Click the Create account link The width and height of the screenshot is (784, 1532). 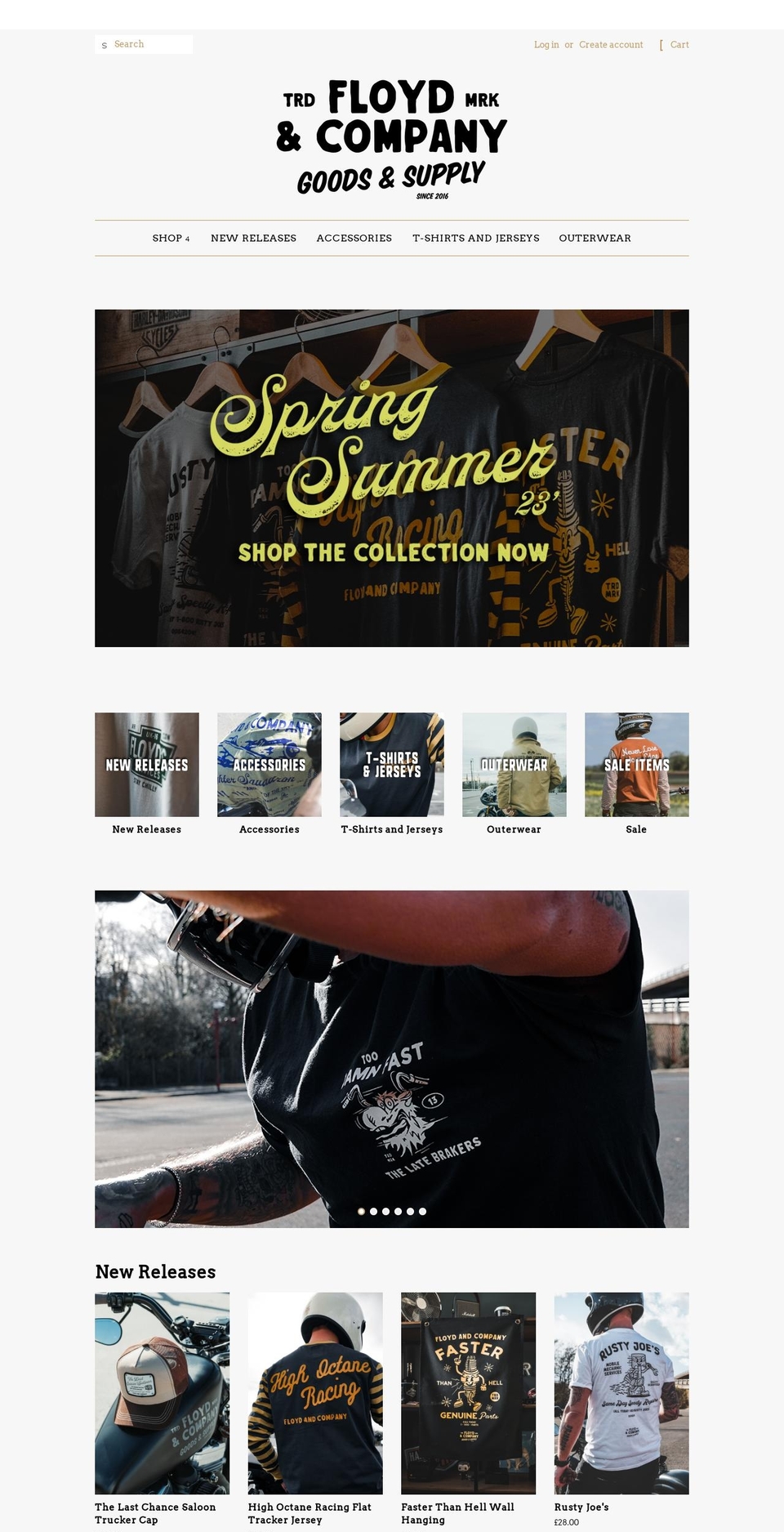(x=611, y=45)
